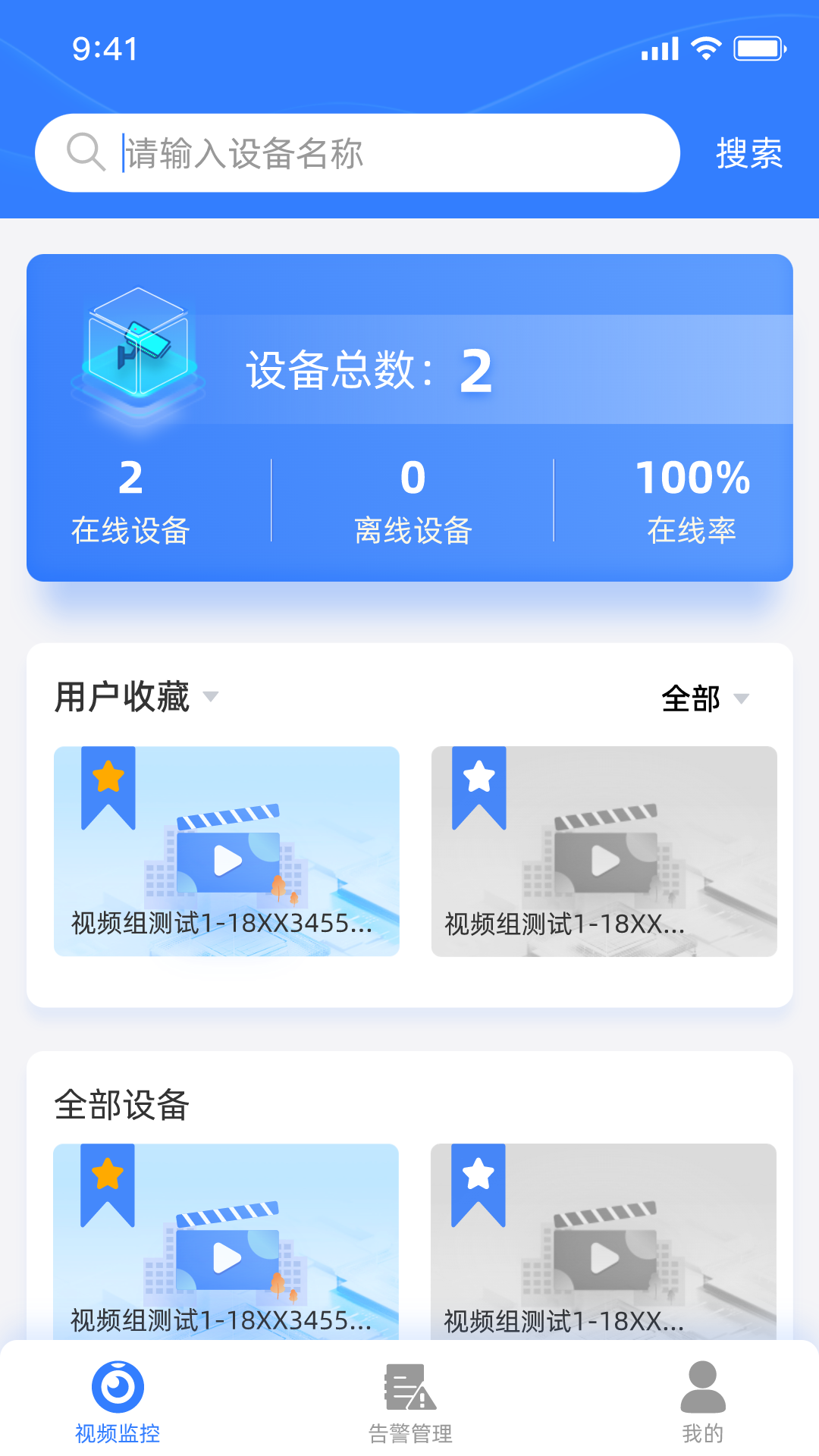Click the magnifying glass search icon
This screenshot has width=819, height=1456.
point(86,152)
